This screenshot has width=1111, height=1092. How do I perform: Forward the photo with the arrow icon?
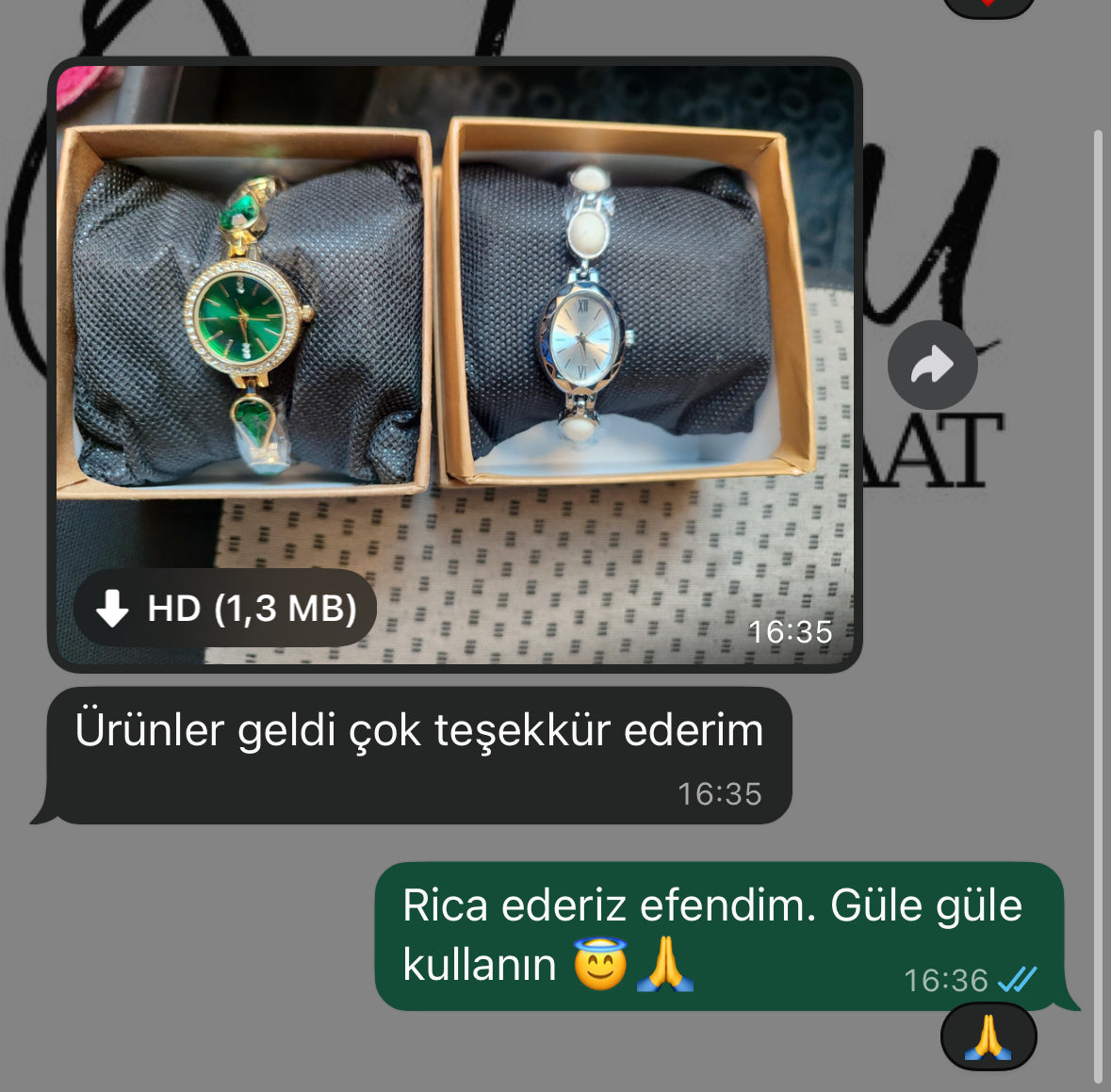[x=932, y=366]
